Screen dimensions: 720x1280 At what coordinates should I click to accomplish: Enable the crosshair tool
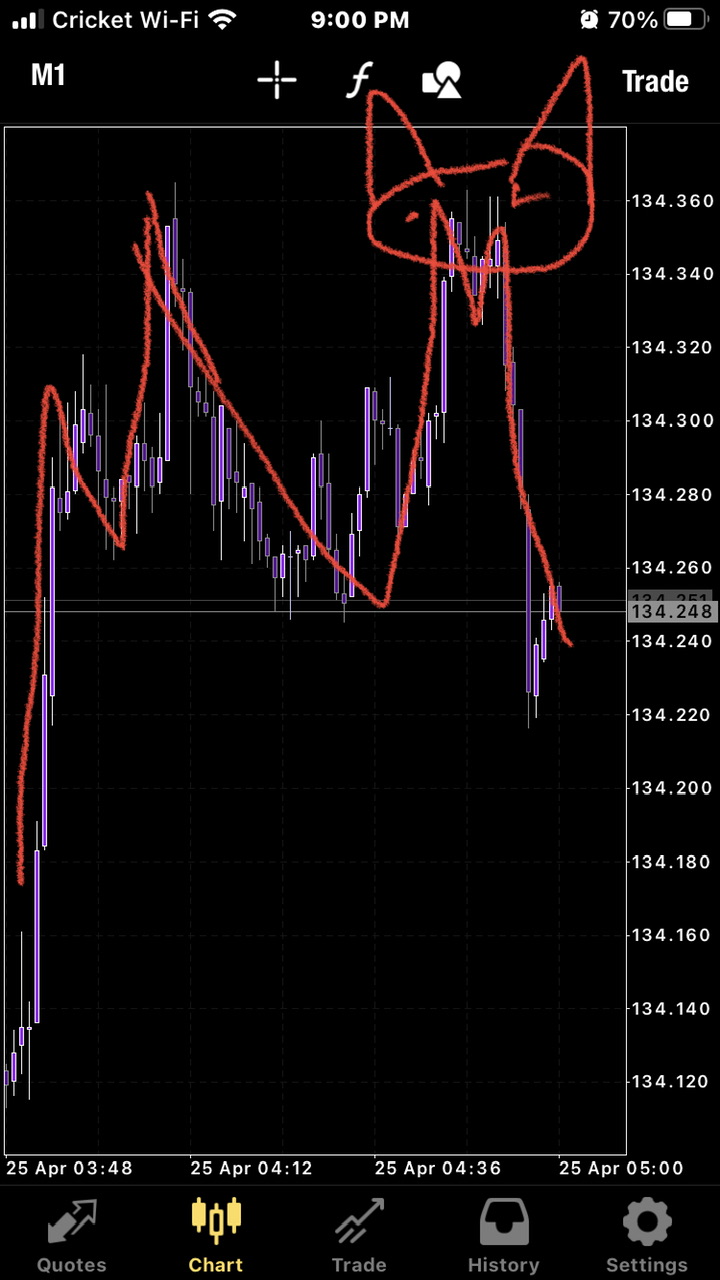click(x=277, y=80)
